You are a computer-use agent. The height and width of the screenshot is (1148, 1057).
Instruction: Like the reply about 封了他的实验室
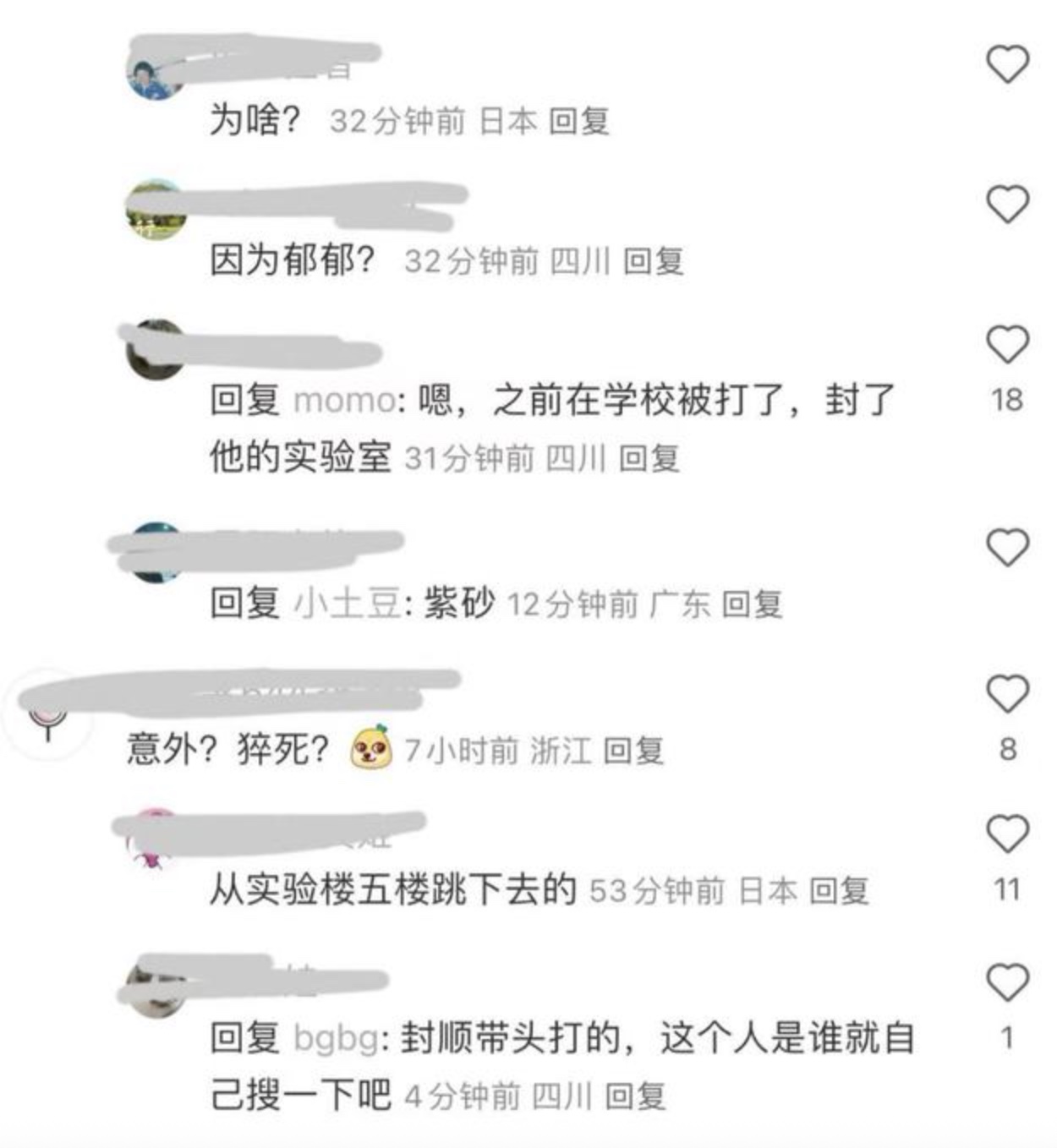(1007, 344)
